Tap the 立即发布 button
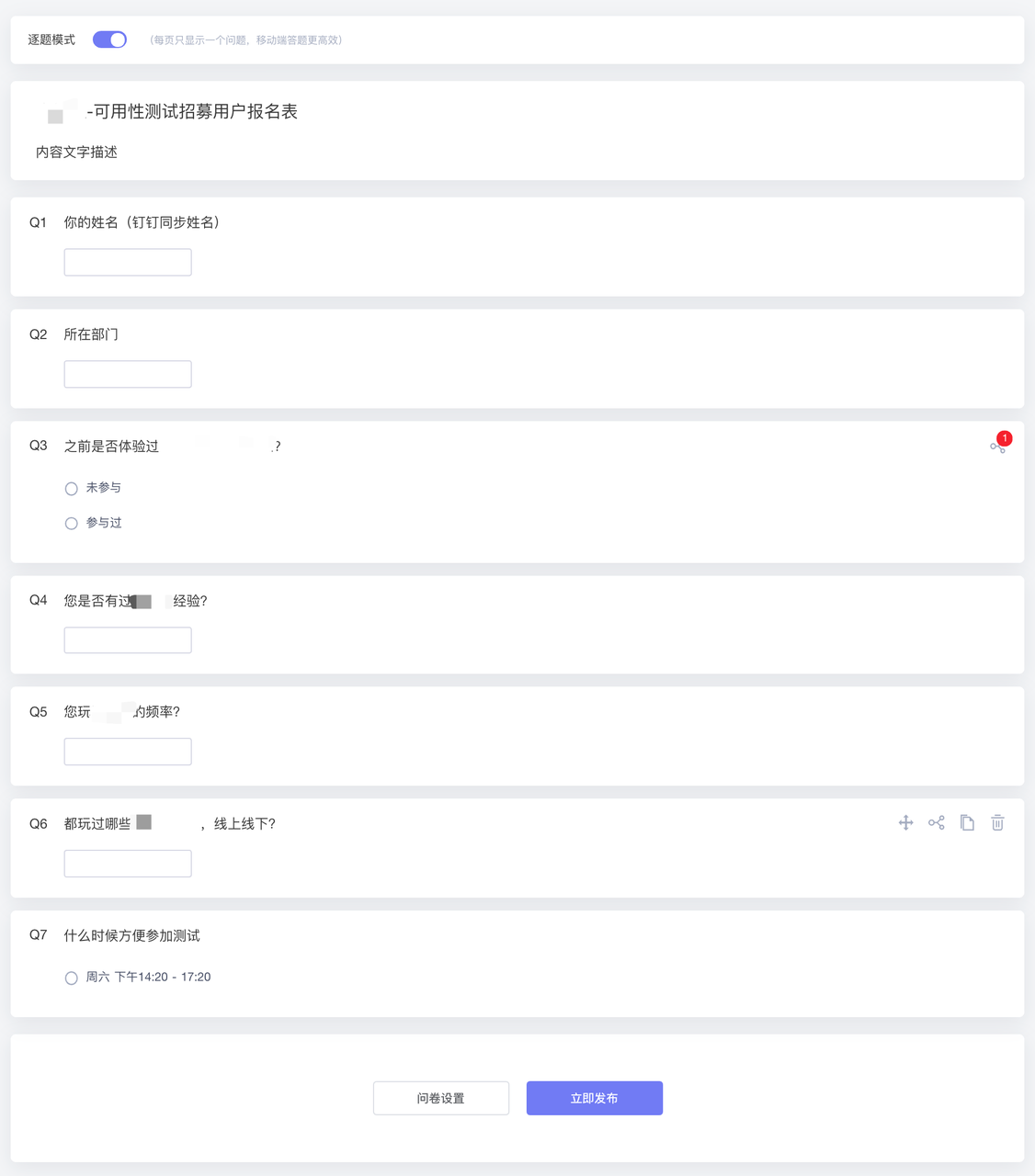The height and width of the screenshot is (1176, 1035). [595, 1098]
